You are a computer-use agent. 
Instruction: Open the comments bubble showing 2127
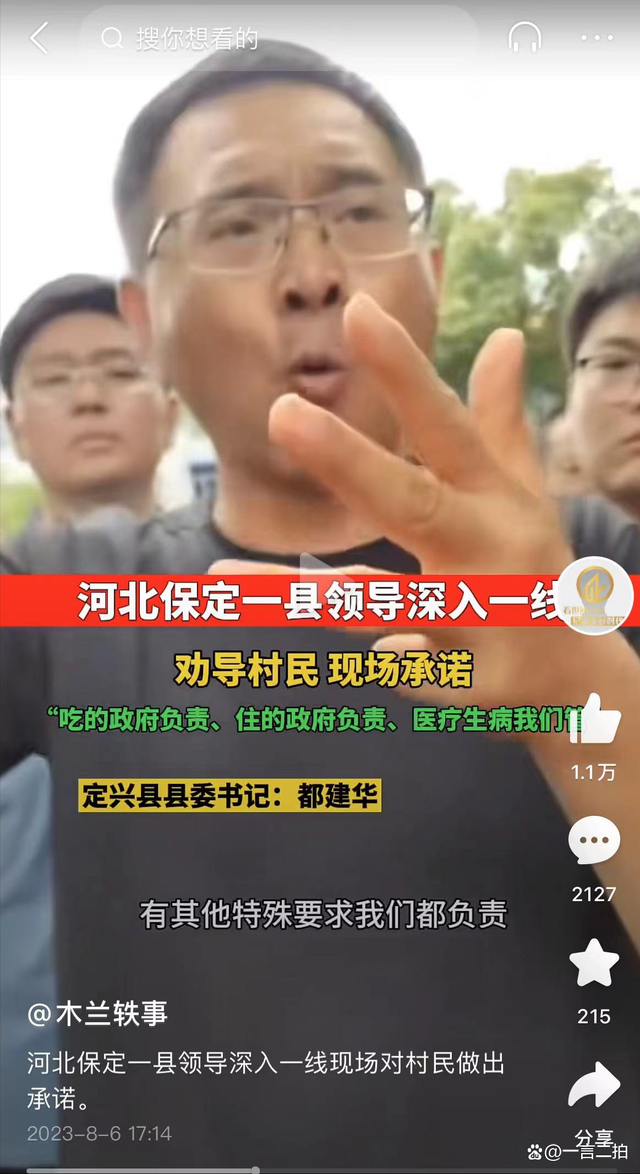click(594, 842)
